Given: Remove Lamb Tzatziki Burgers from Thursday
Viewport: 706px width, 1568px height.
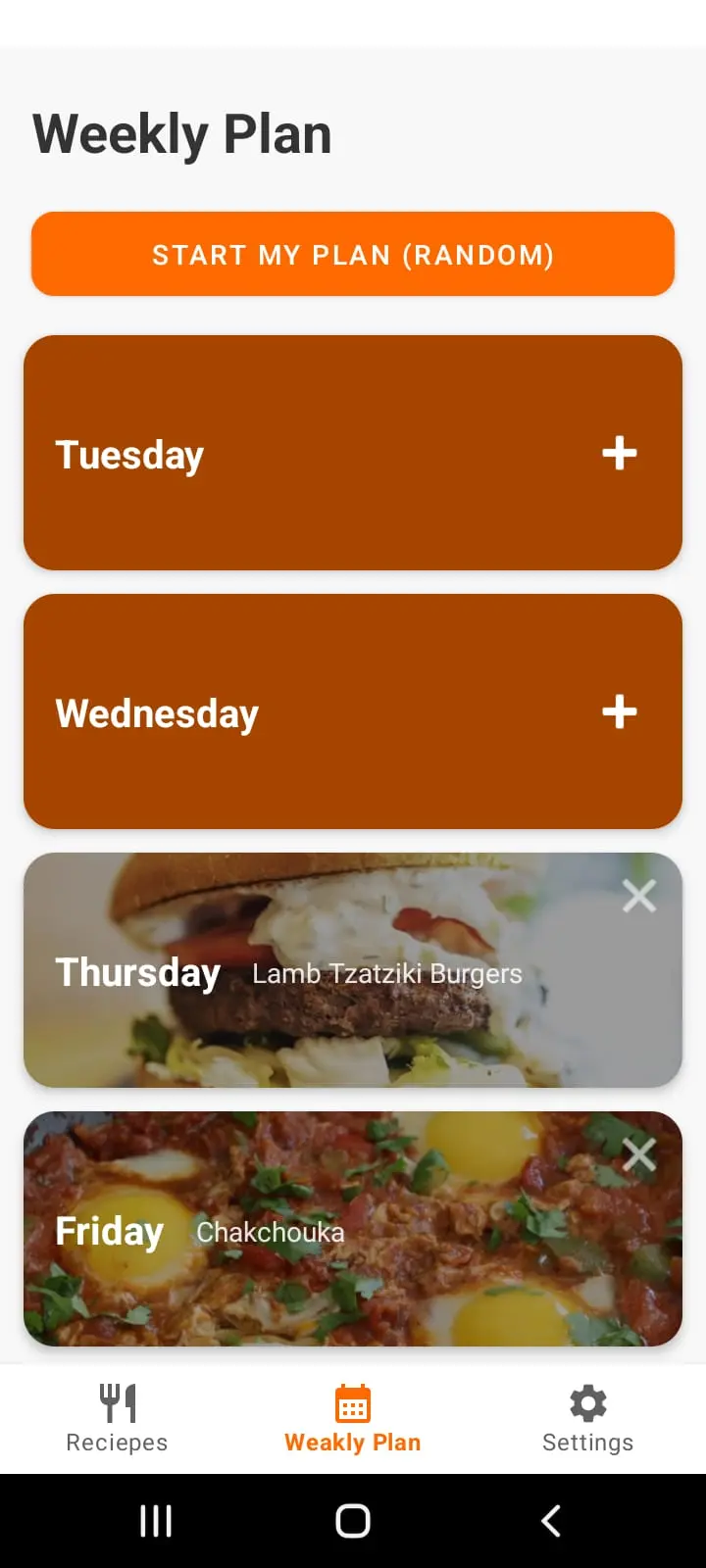Looking at the screenshot, I should point(638,896).
